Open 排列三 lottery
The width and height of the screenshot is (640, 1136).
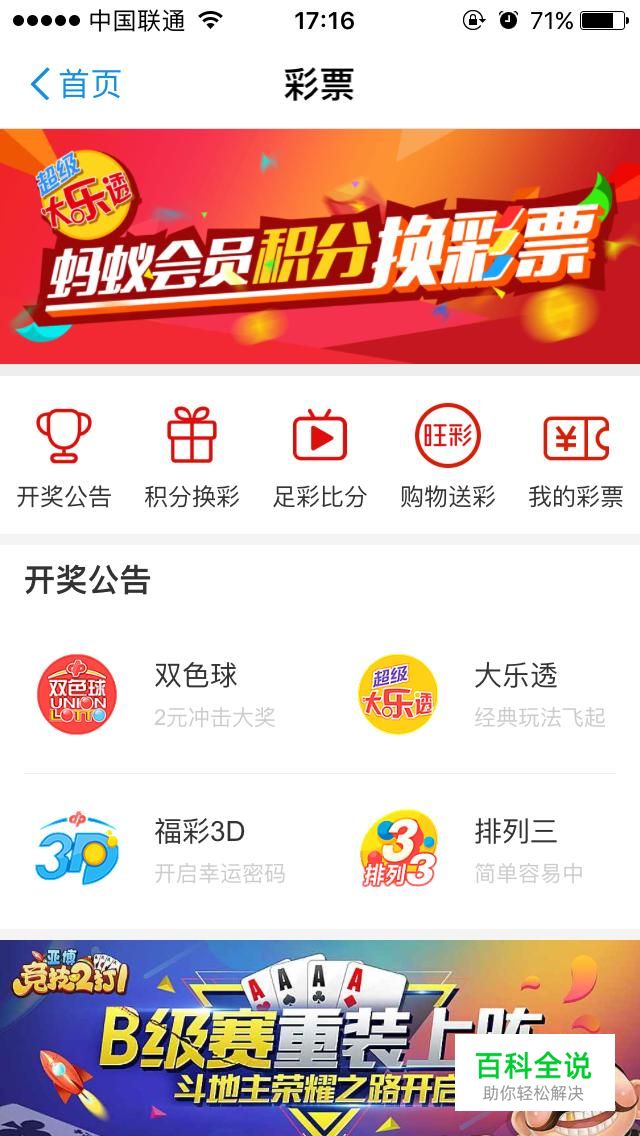coord(480,850)
